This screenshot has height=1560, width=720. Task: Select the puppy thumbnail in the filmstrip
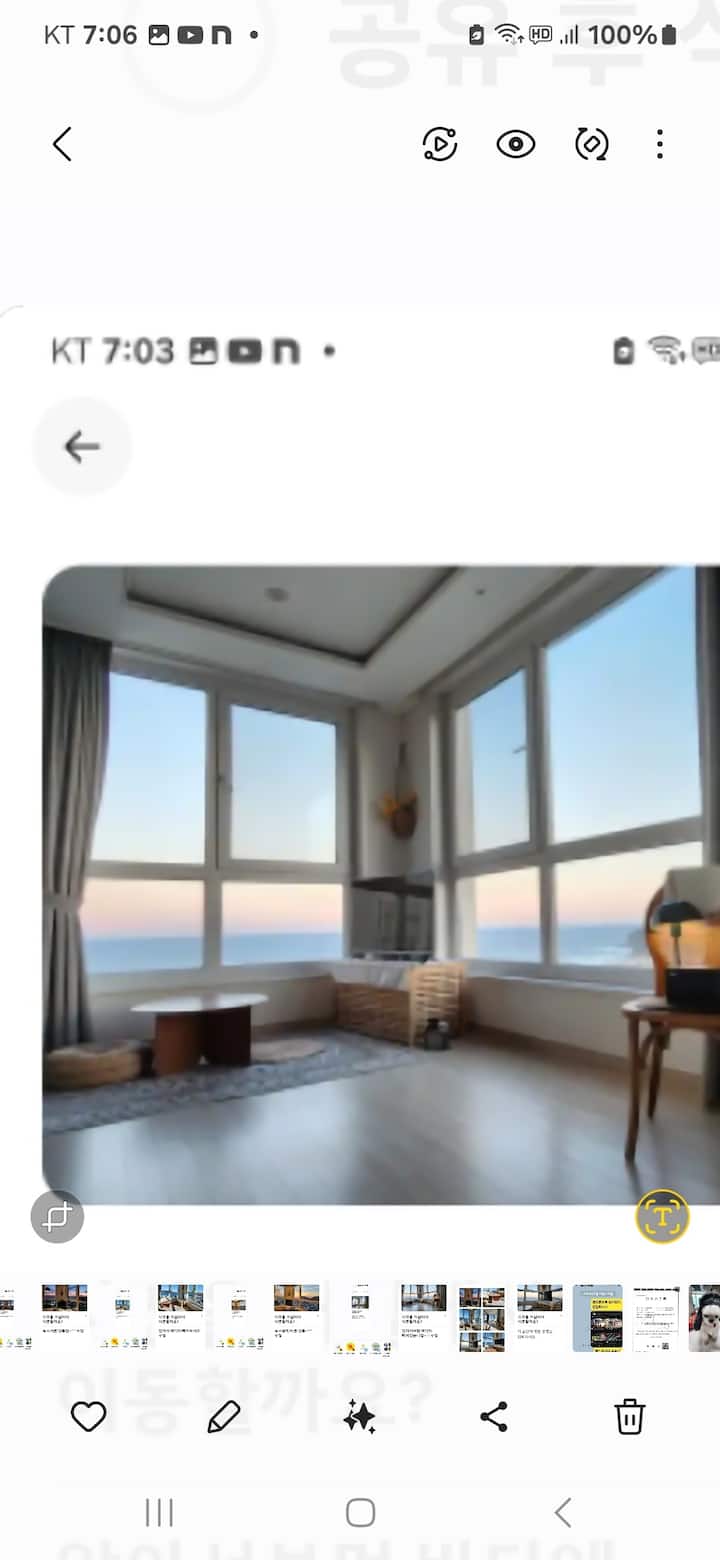pyautogui.click(x=705, y=1318)
